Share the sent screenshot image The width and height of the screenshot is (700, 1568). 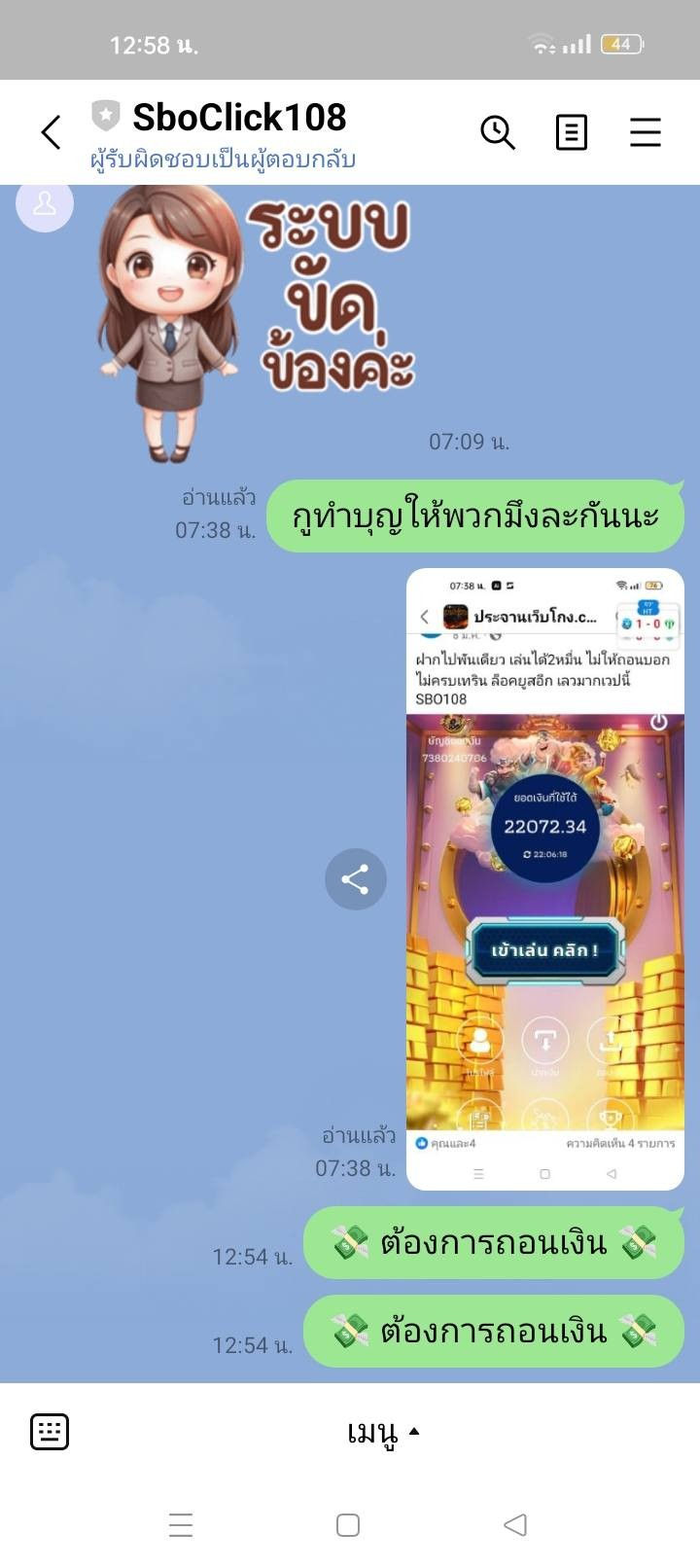[355, 879]
